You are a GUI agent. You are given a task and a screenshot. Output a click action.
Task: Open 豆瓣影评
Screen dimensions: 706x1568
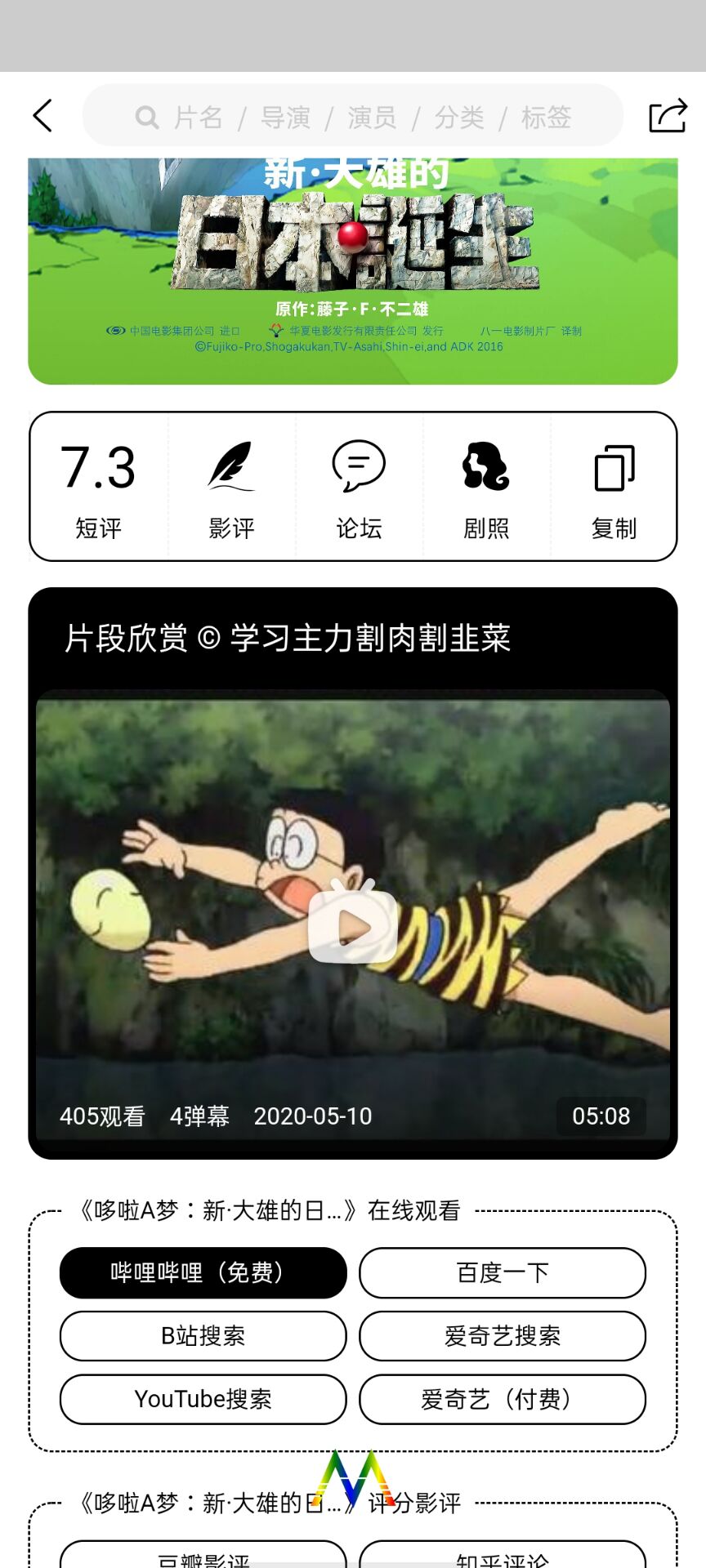pyautogui.click(x=203, y=1557)
